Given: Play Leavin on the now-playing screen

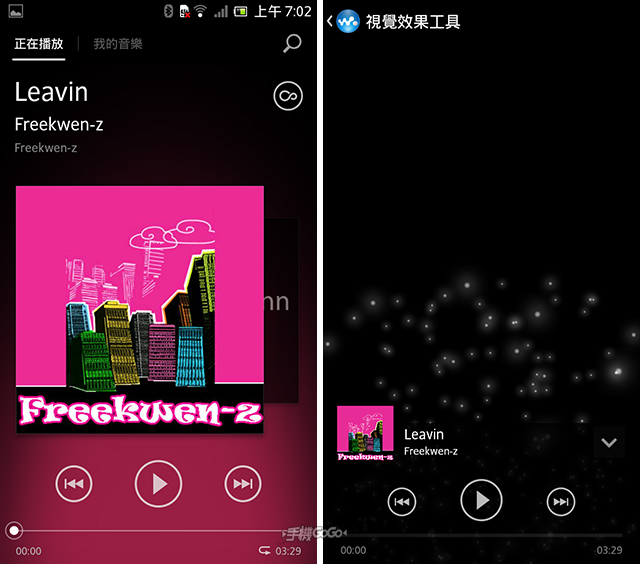Looking at the screenshot, I should (x=158, y=484).
